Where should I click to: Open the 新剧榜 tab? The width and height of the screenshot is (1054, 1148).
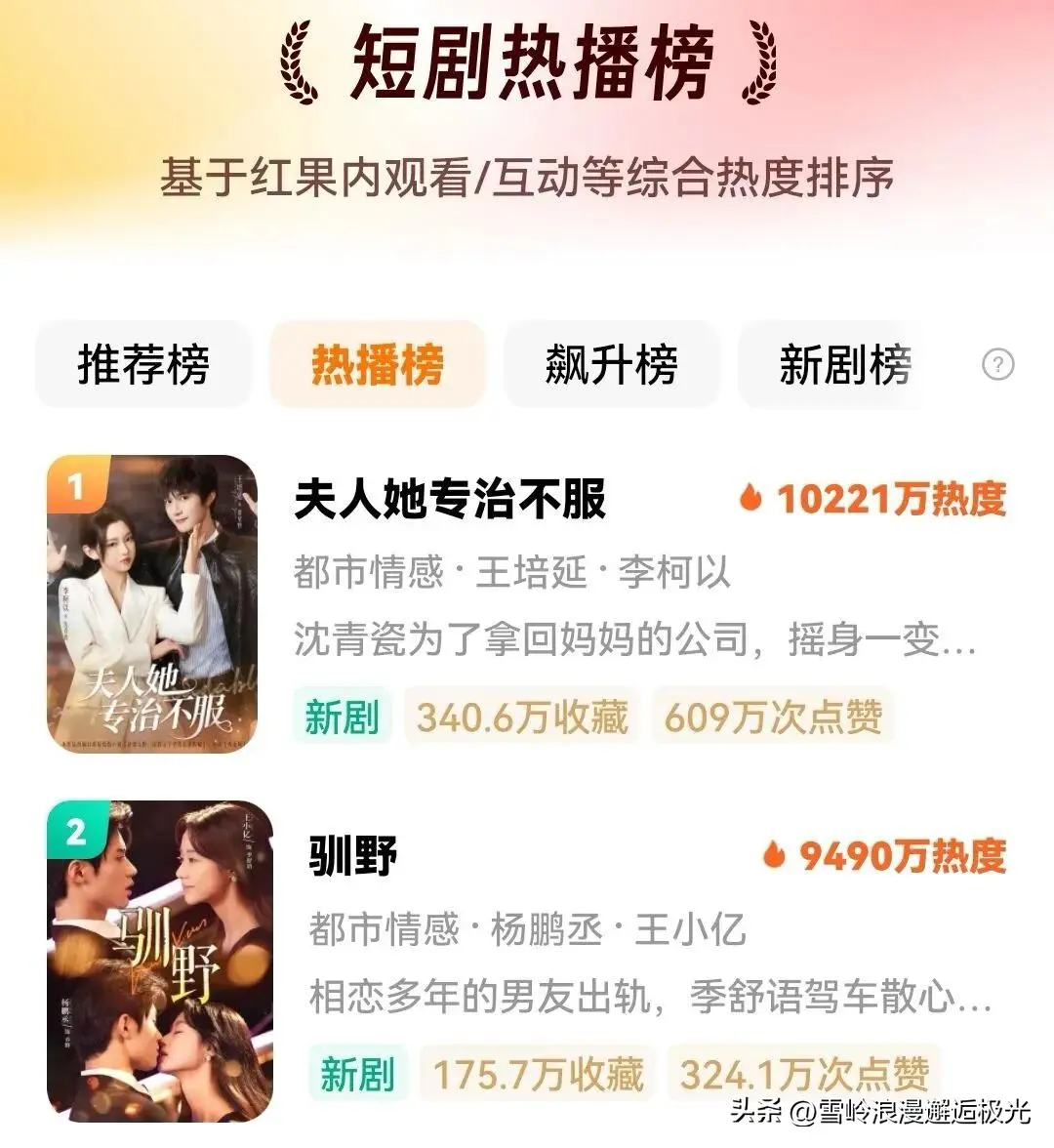tap(843, 365)
